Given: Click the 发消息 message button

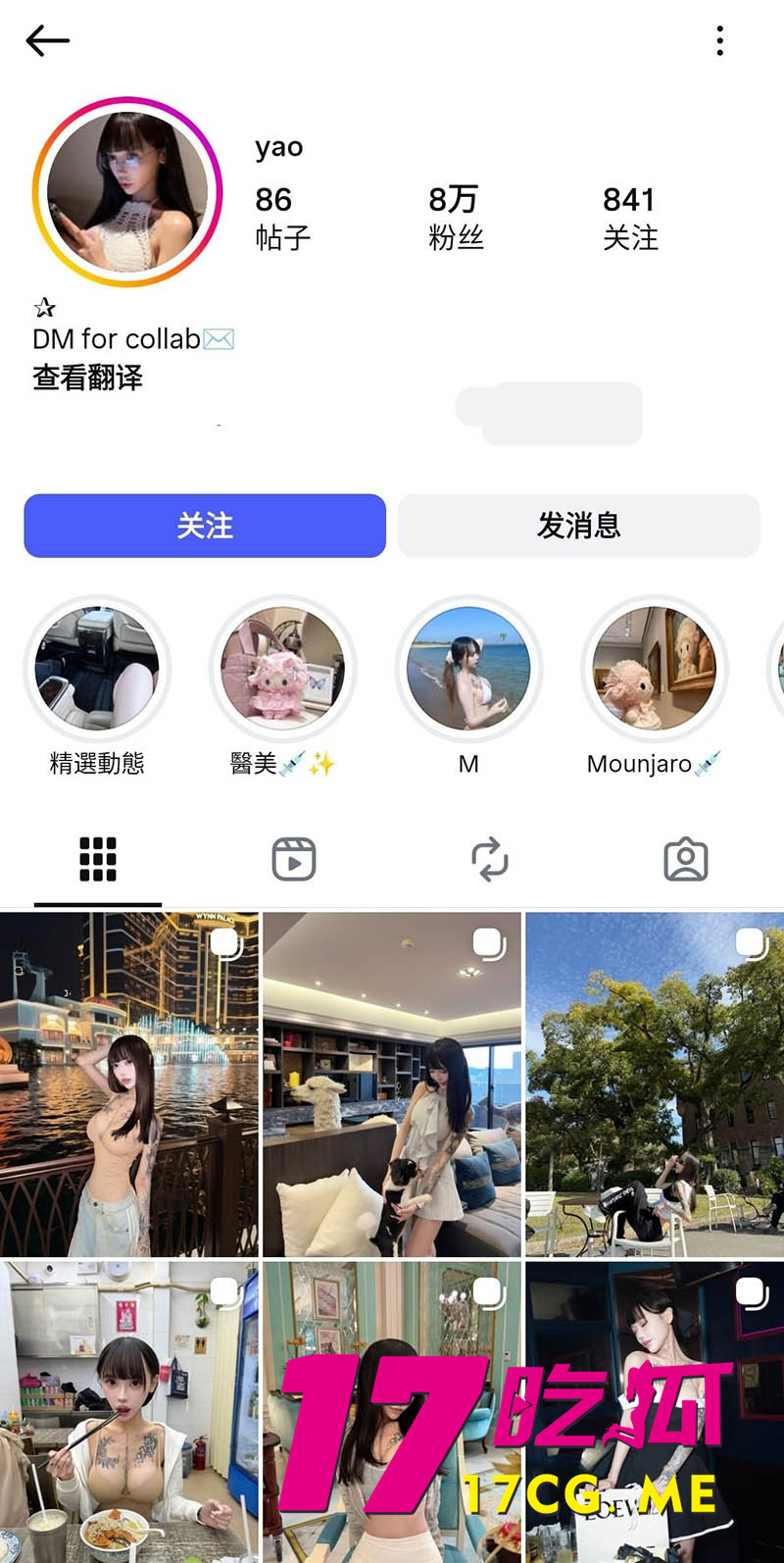Looking at the screenshot, I should [x=578, y=526].
